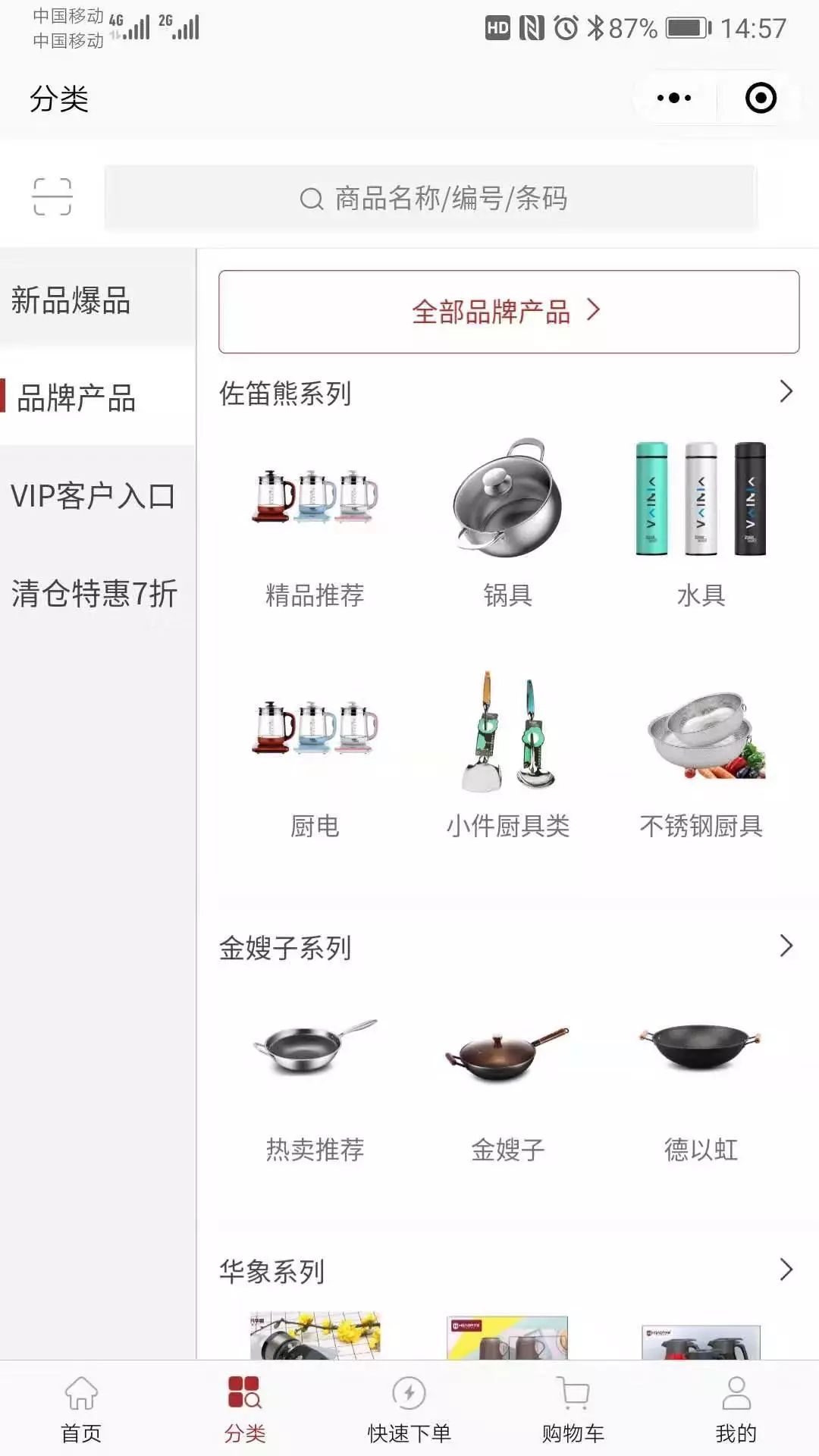Expand the 佐笛熊系列 section
The width and height of the screenshot is (819, 1456).
786,392
